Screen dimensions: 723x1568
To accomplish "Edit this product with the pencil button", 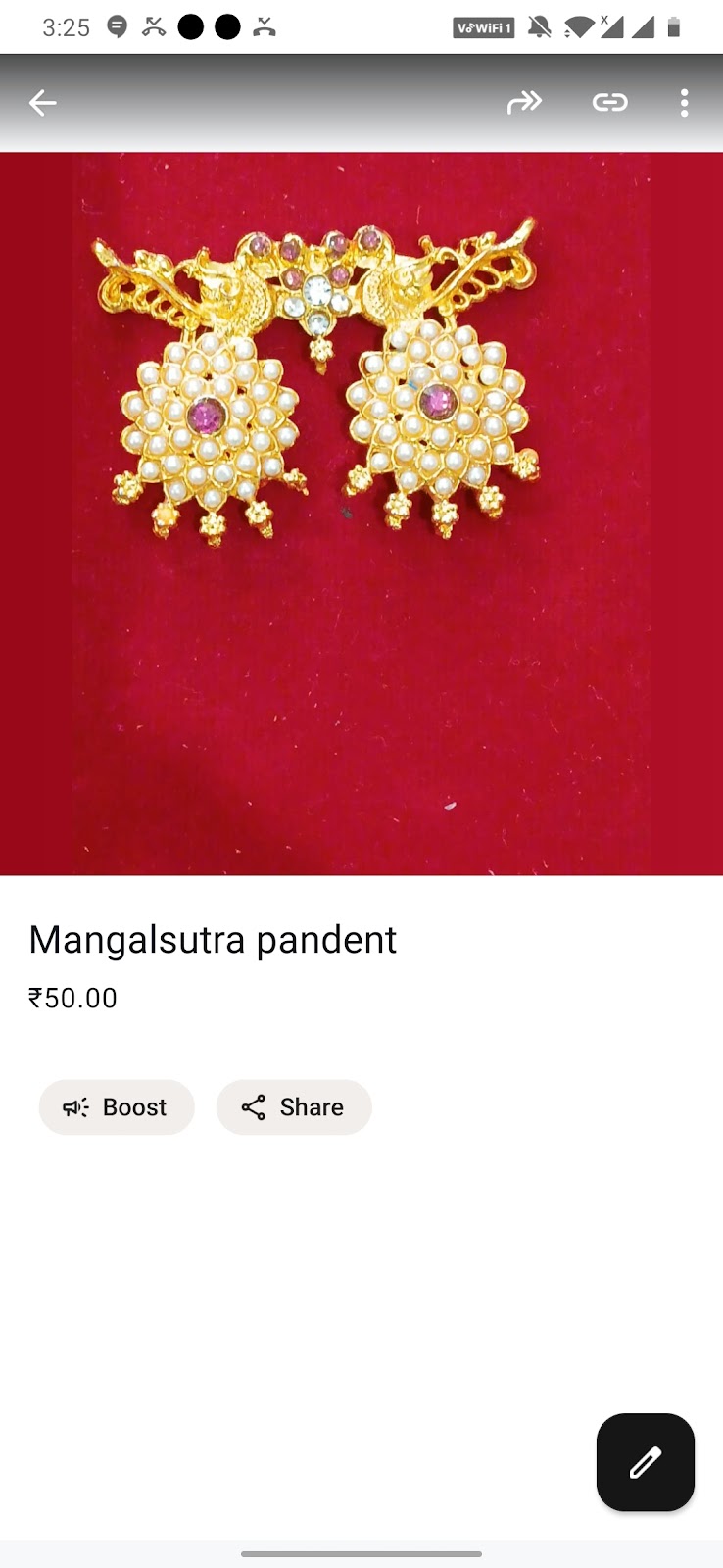I will click(x=645, y=1462).
